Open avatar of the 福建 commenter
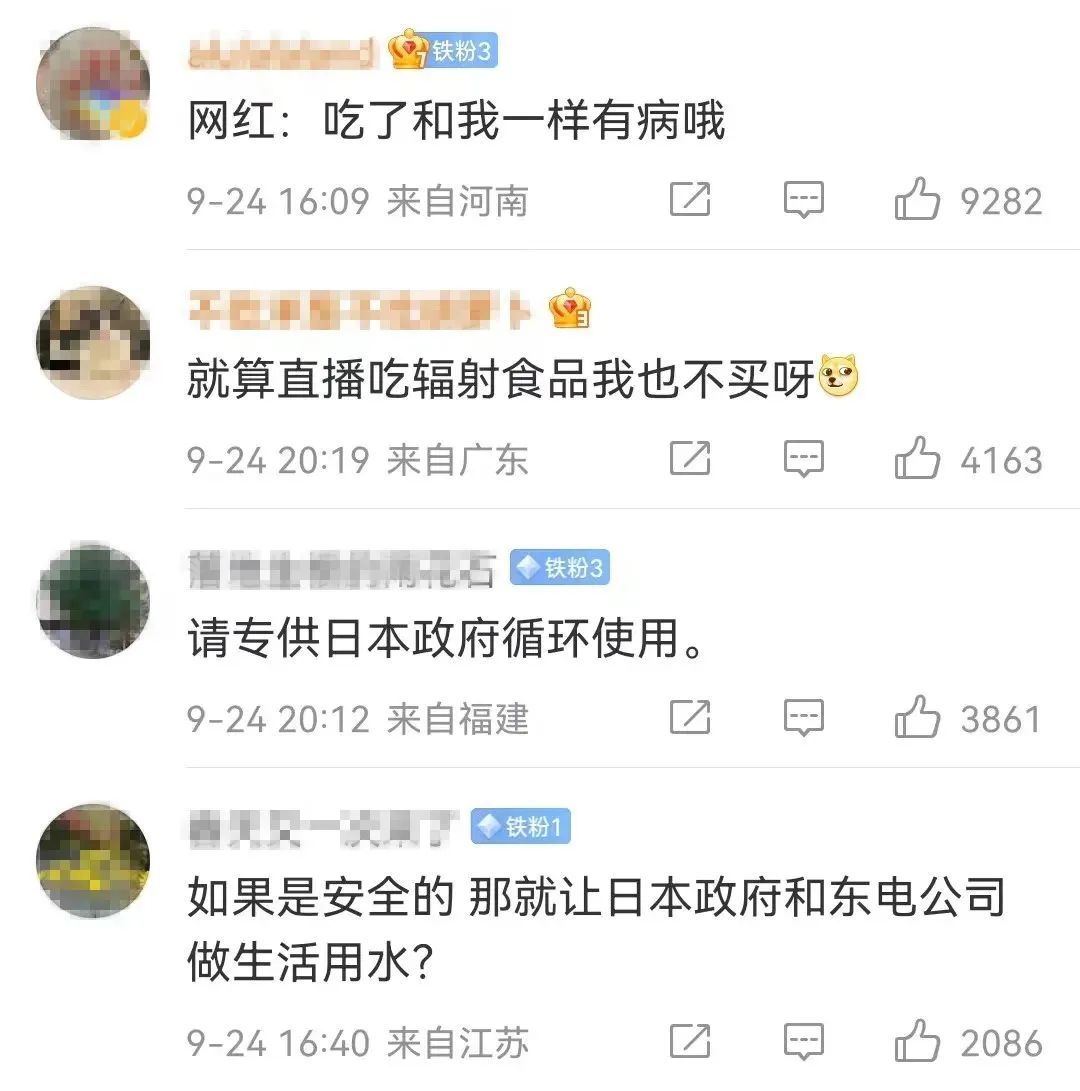This screenshot has height=1091, width=1080. coord(93,601)
